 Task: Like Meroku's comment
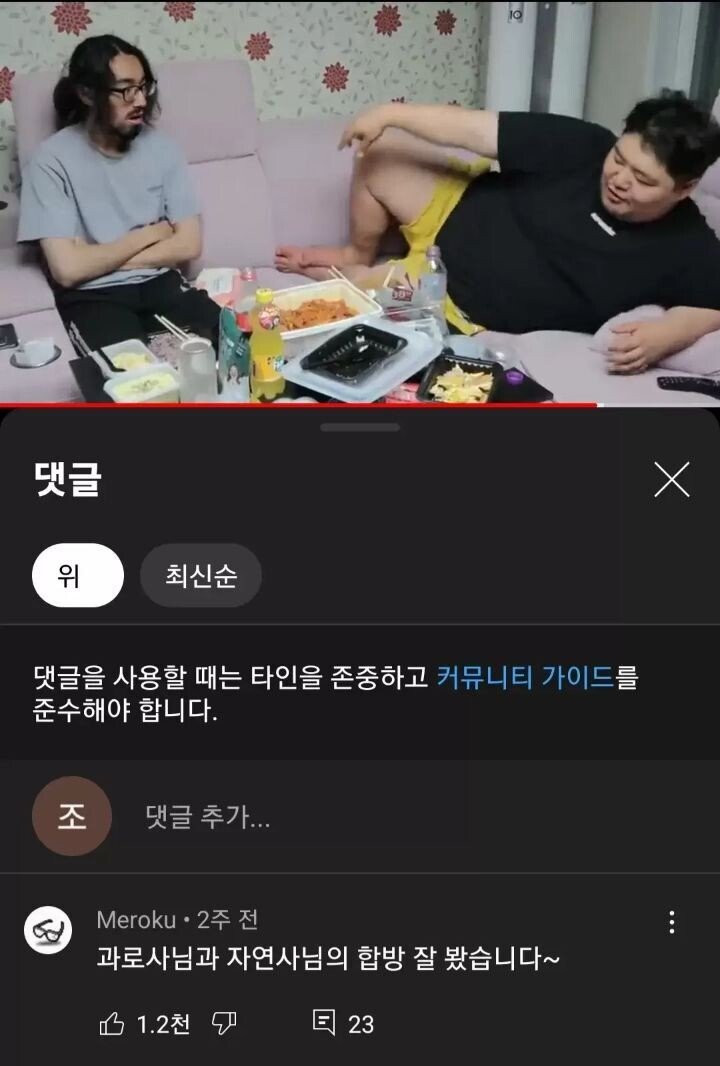(x=112, y=1023)
